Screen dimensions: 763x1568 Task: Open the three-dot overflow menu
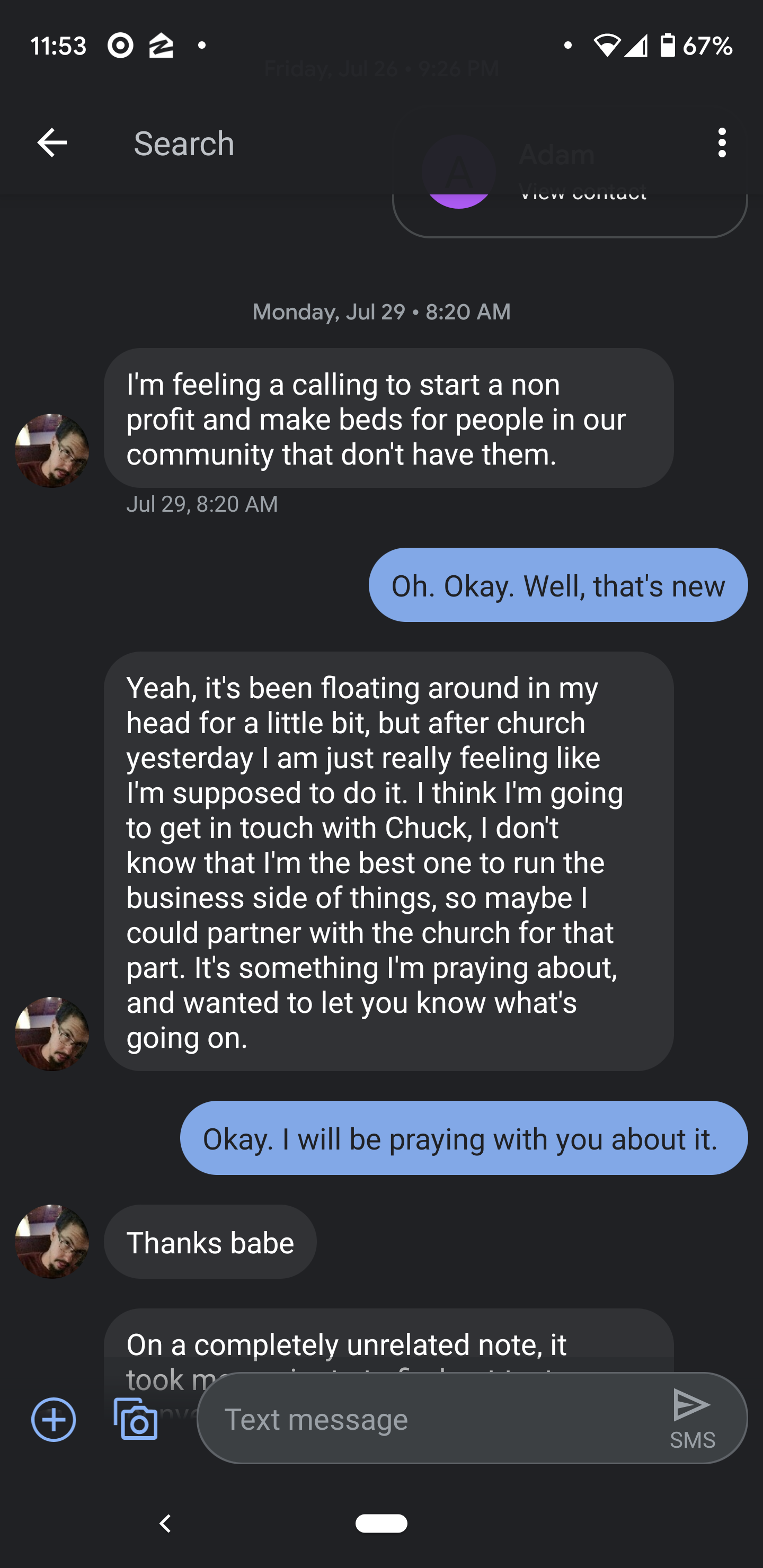tap(722, 143)
